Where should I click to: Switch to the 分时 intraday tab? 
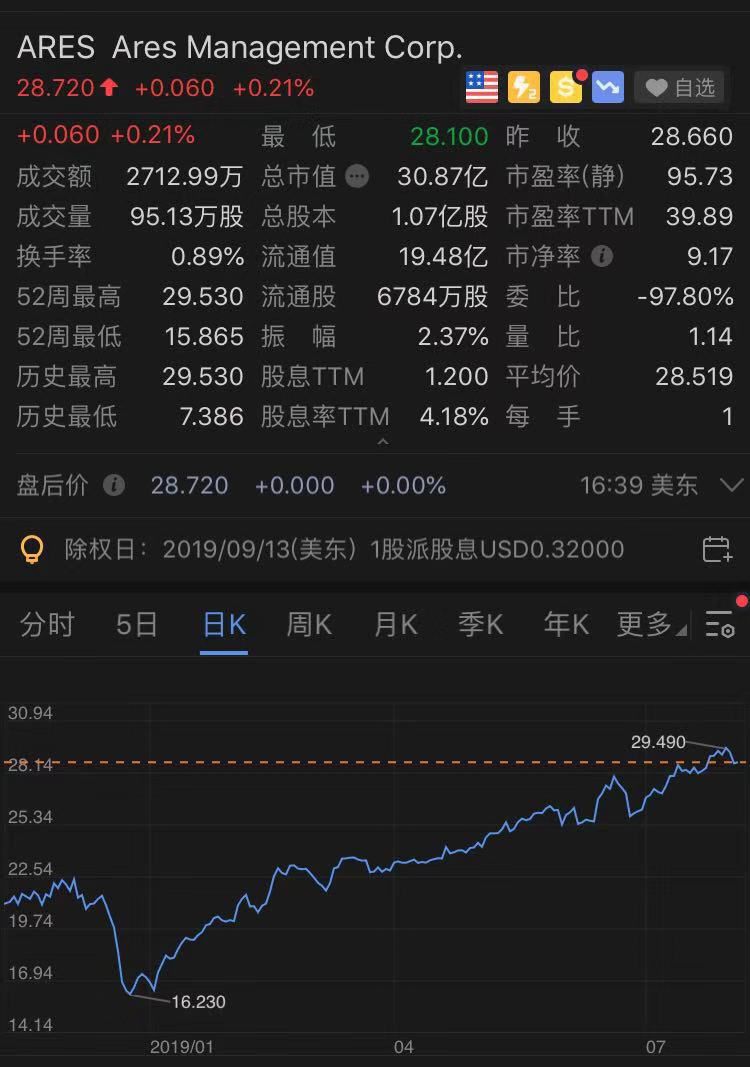(46, 623)
